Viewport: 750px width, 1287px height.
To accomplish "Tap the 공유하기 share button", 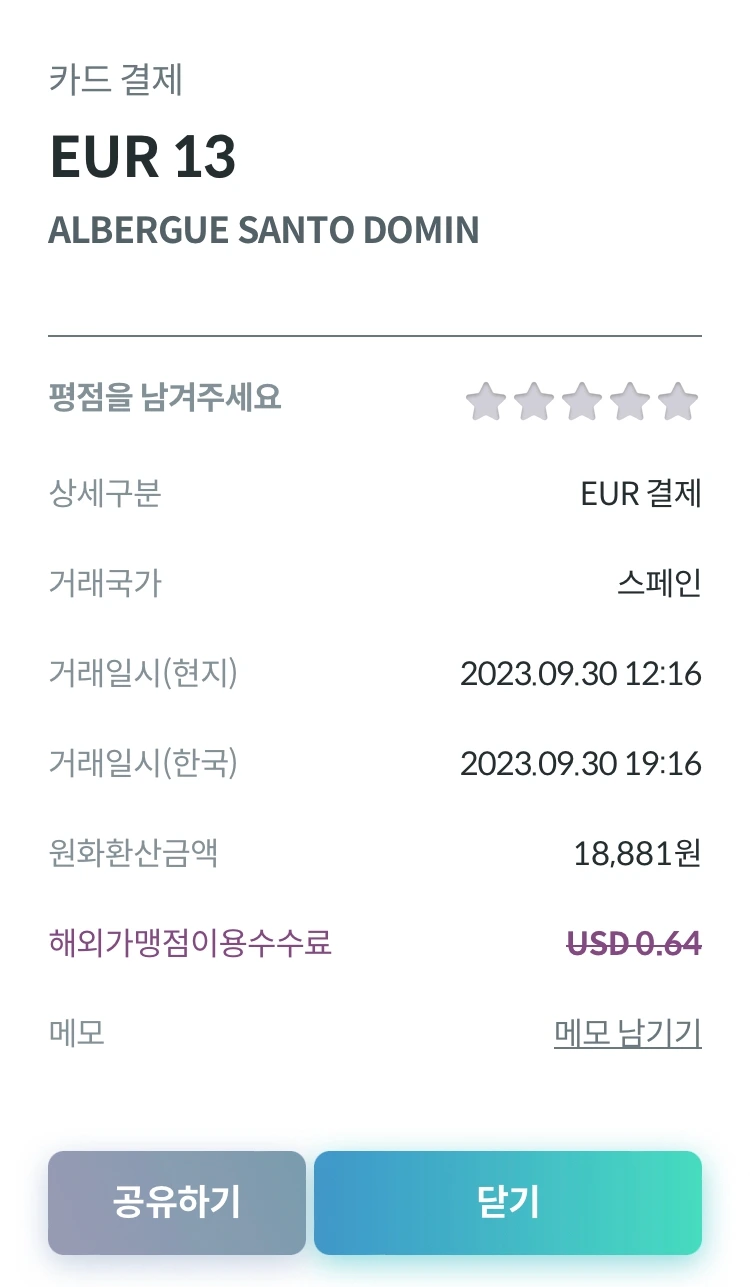I will point(177,1202).
